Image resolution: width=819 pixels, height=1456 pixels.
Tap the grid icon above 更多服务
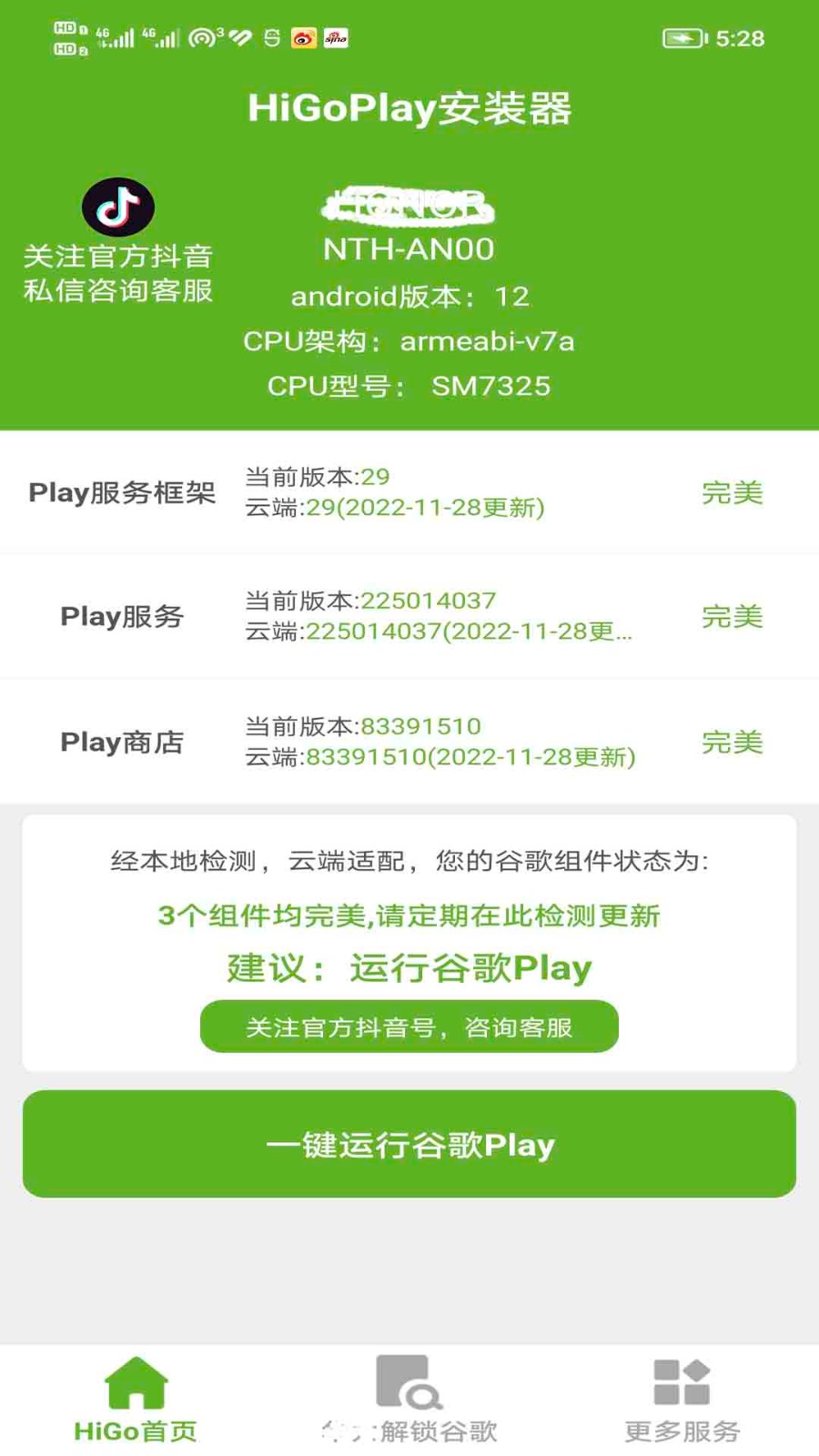click(681, 1377)
